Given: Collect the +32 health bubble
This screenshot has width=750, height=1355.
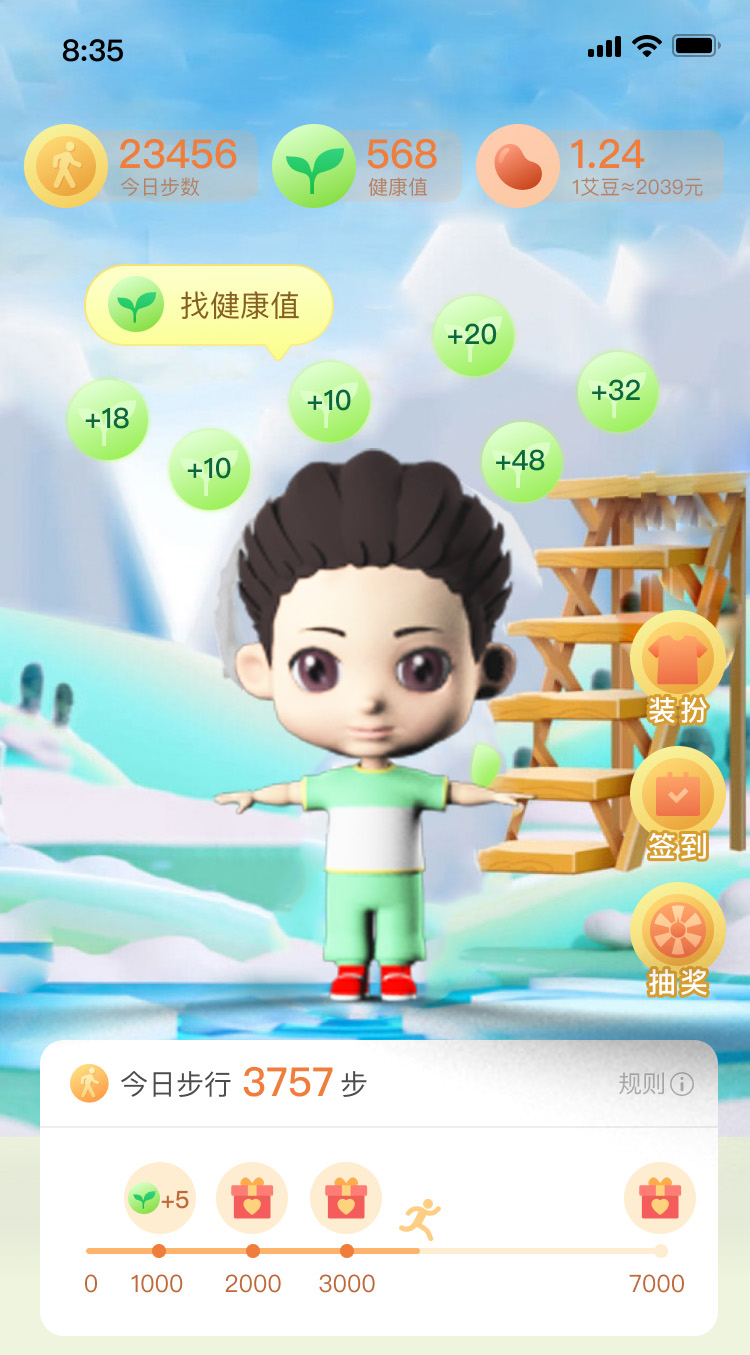Looking at the screenshot, I should click(617, 391).
